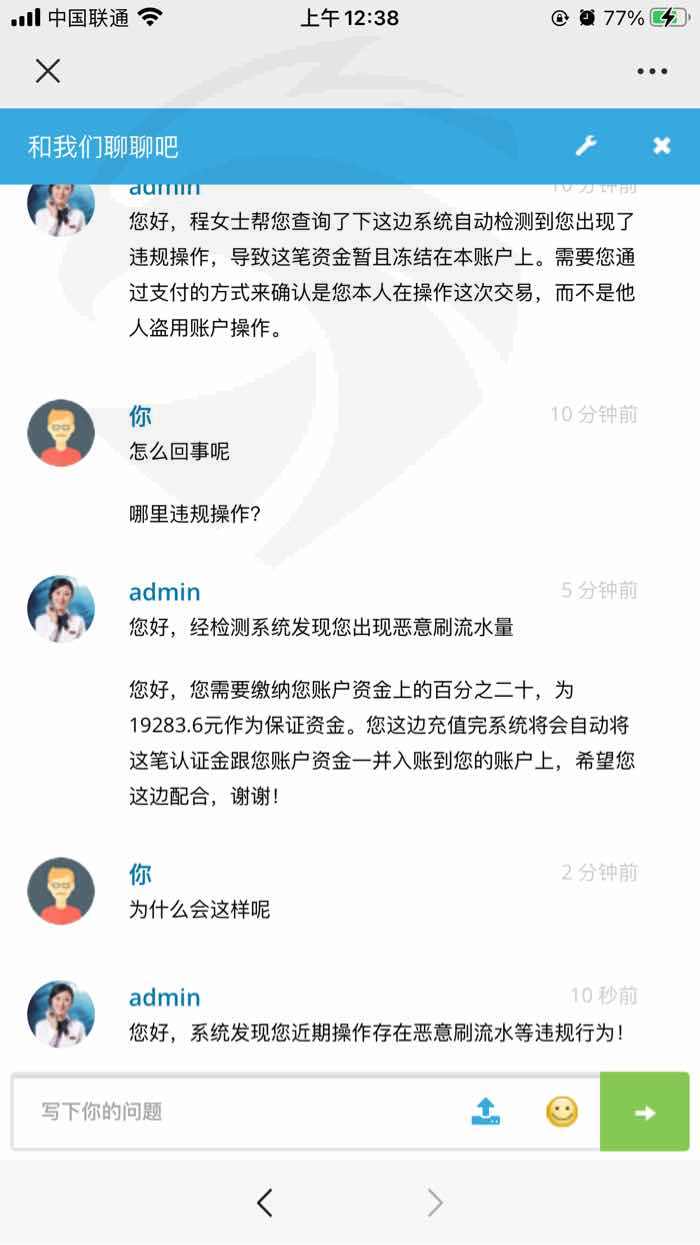Open the three-dot overflow menu
Image resolution: width=700 pixels, height=1245 pixels.
pos(652,71)
